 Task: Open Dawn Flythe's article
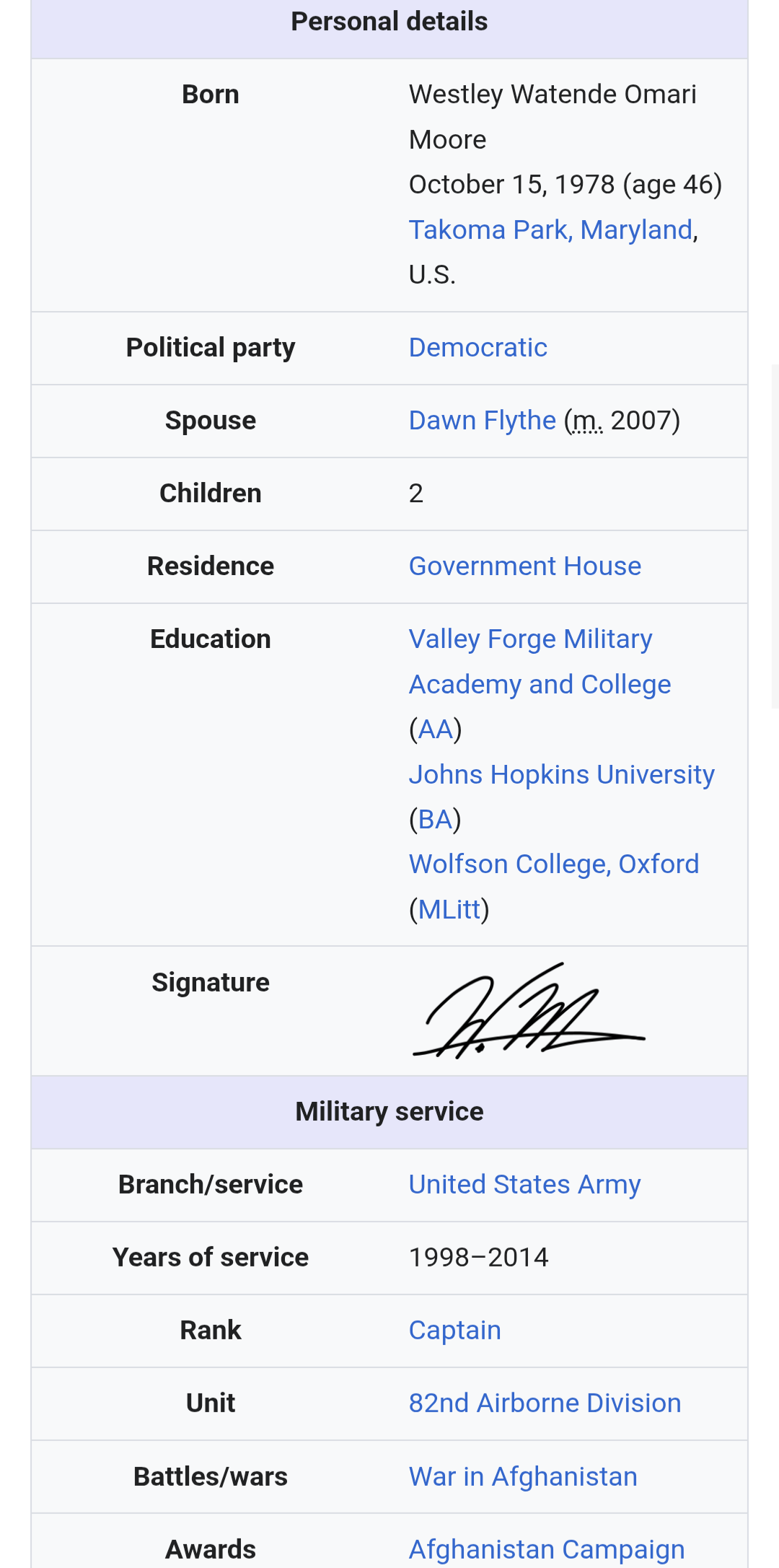click(483, 421)
